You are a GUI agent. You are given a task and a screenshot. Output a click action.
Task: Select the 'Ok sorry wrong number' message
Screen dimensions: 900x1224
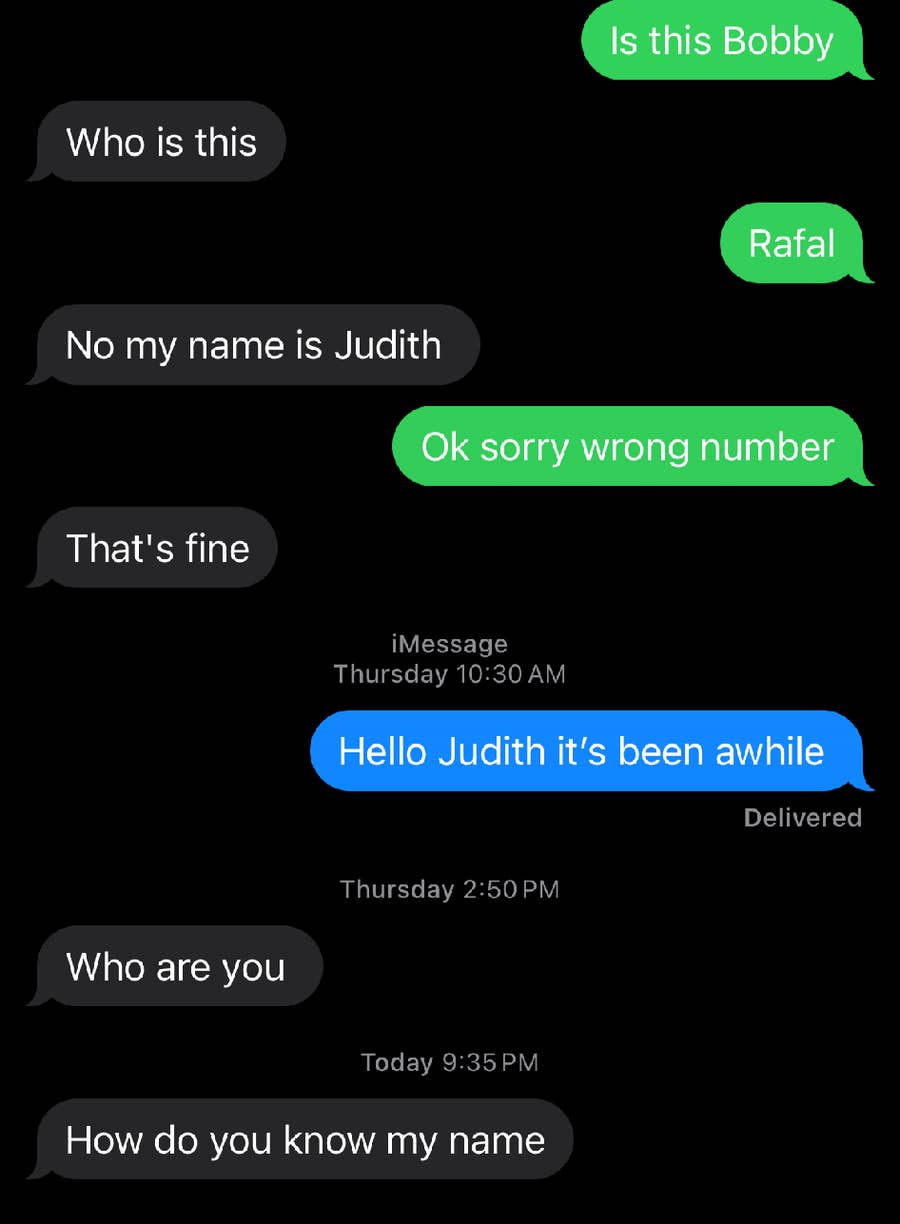click(628, 447)
